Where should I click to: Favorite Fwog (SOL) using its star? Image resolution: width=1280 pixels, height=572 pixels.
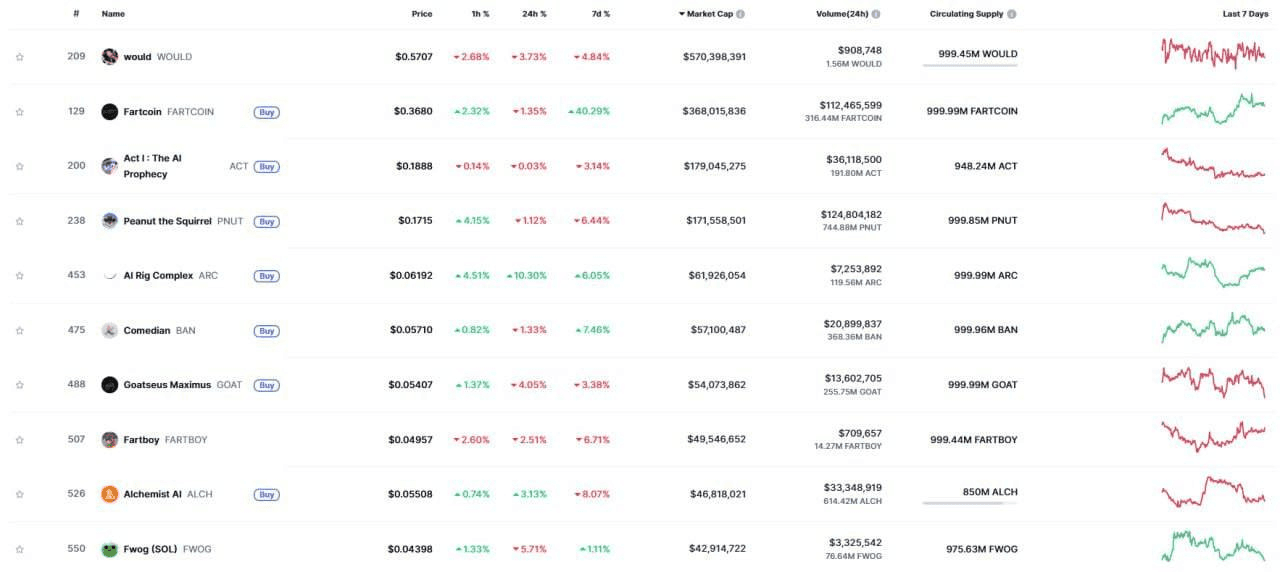point(19,549)
